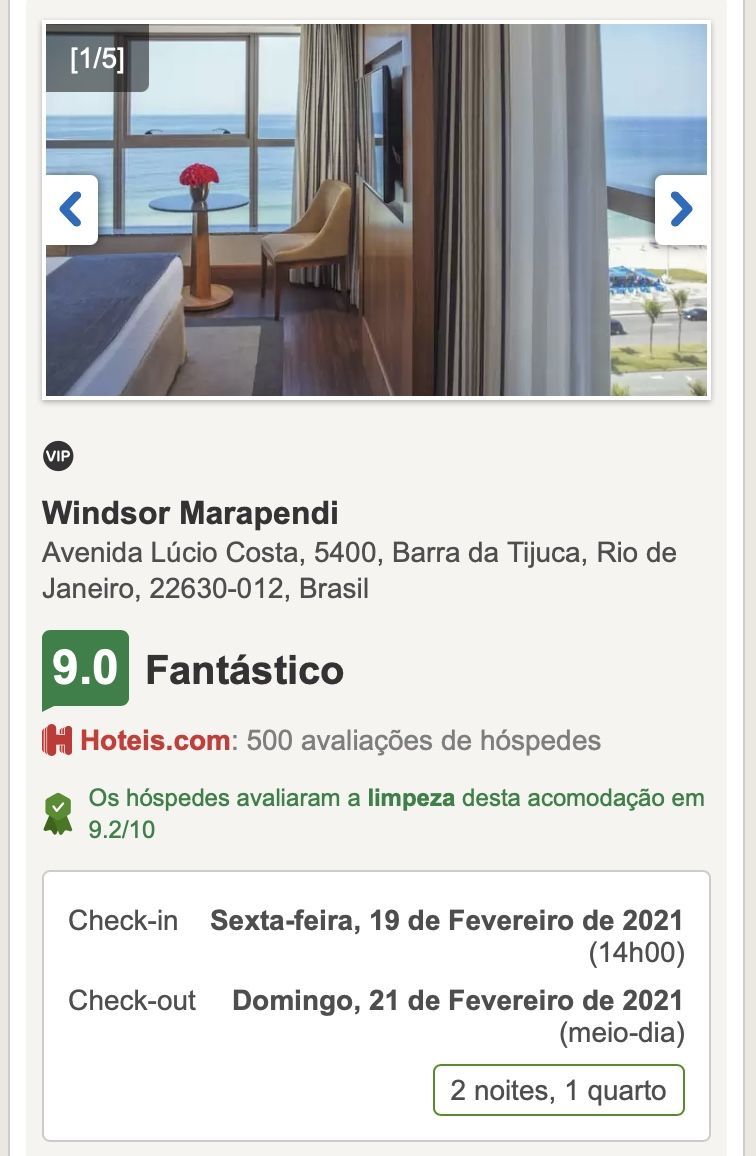
Task: Show the previous hotel photo
Action: point(71,210)
